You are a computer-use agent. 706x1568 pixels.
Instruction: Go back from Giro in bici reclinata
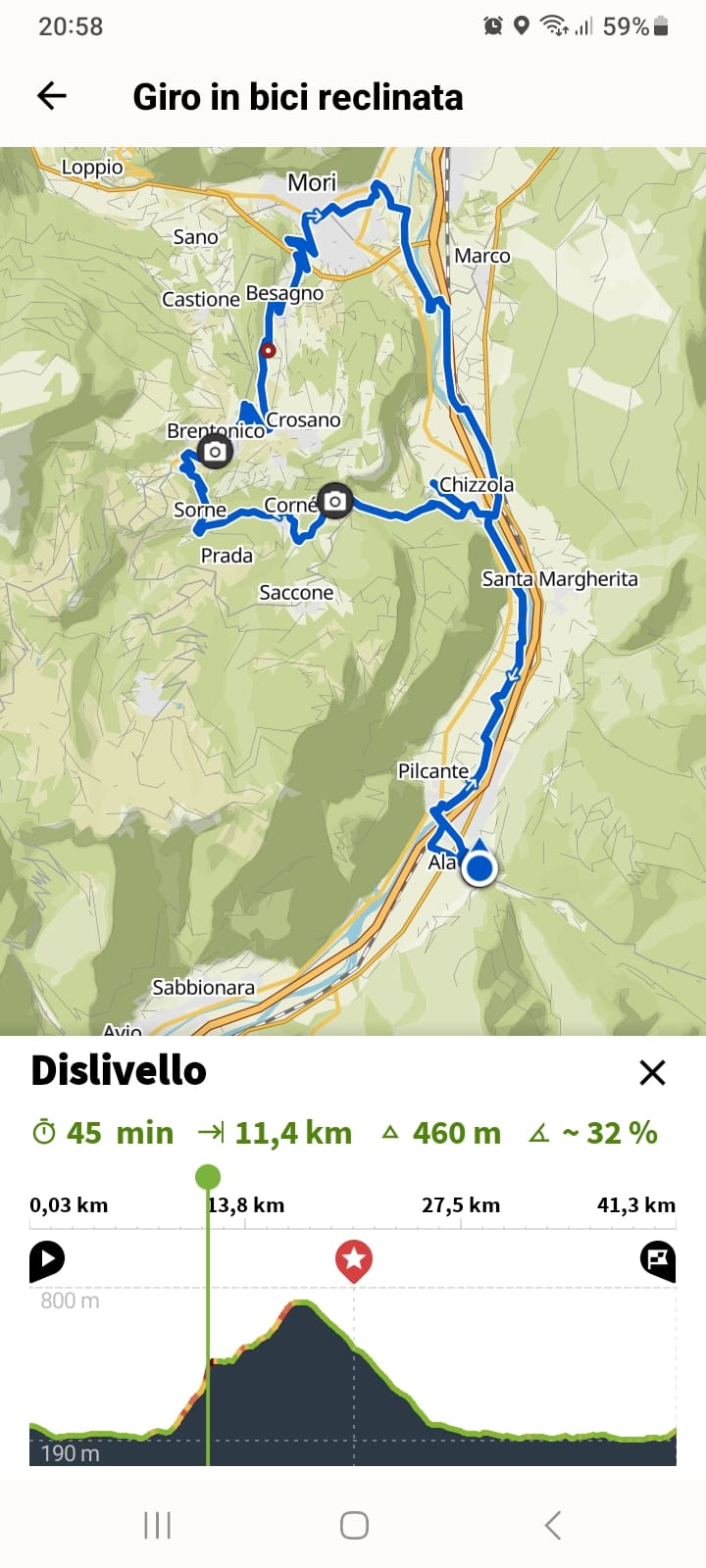click(x=52, y=96)
